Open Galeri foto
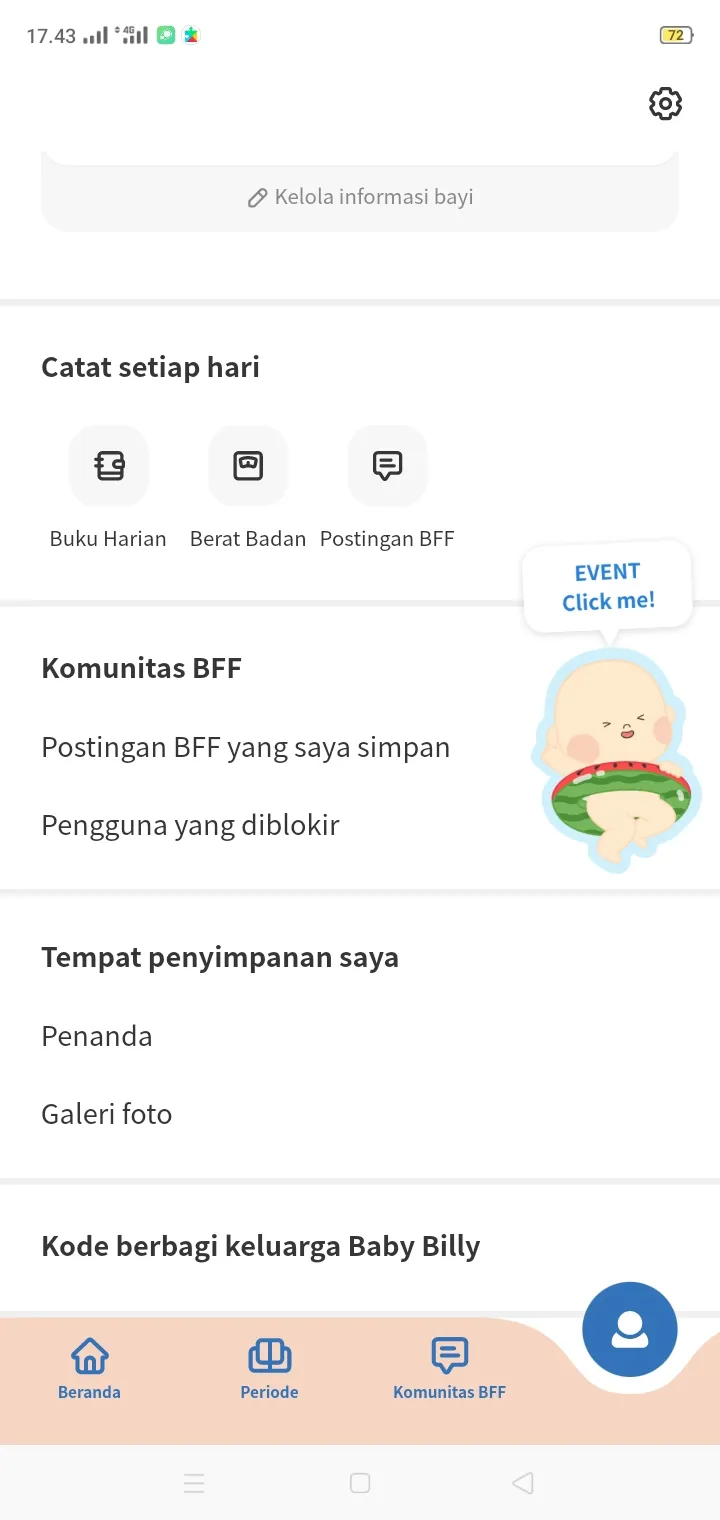 (107, 1114)
